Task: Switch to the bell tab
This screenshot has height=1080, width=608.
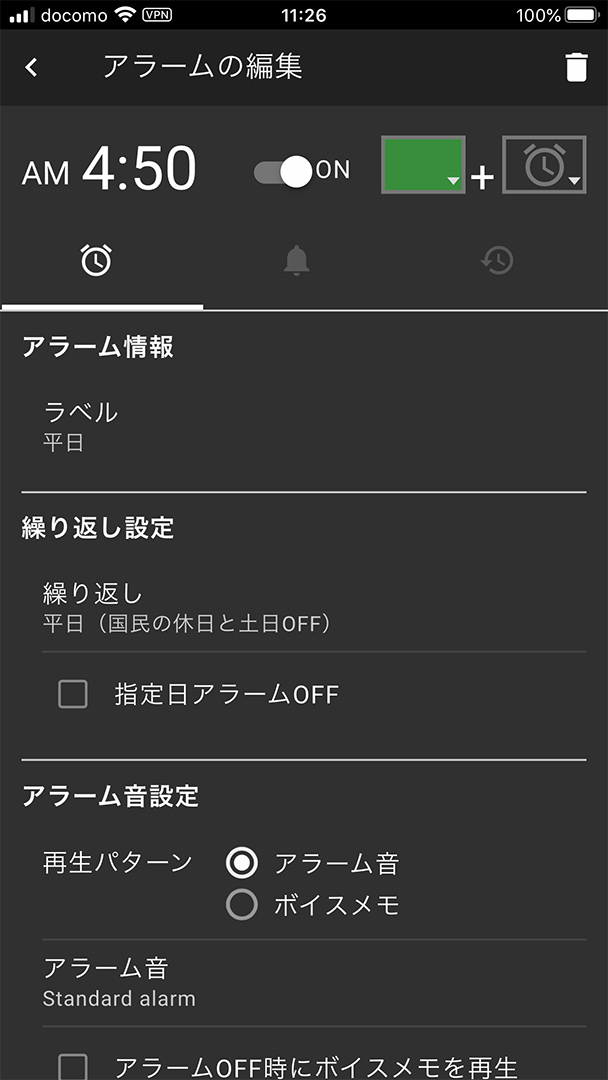Action: point(297,261)
